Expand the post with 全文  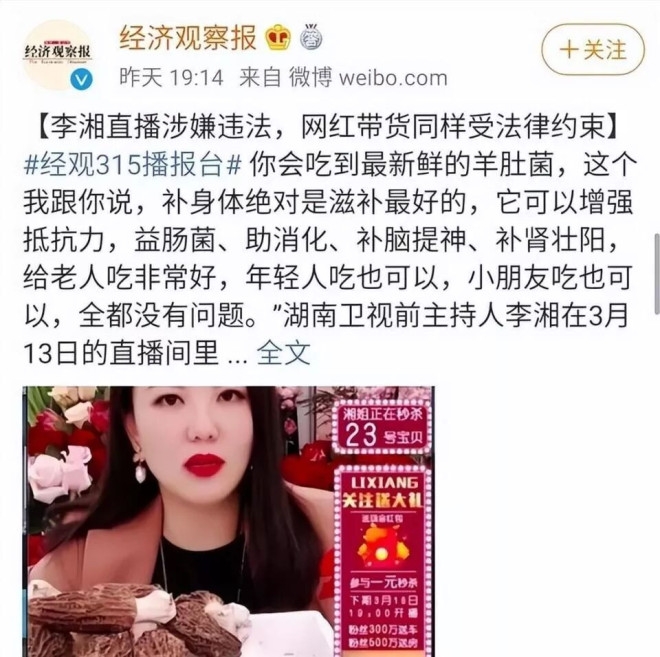pos(284,352)
